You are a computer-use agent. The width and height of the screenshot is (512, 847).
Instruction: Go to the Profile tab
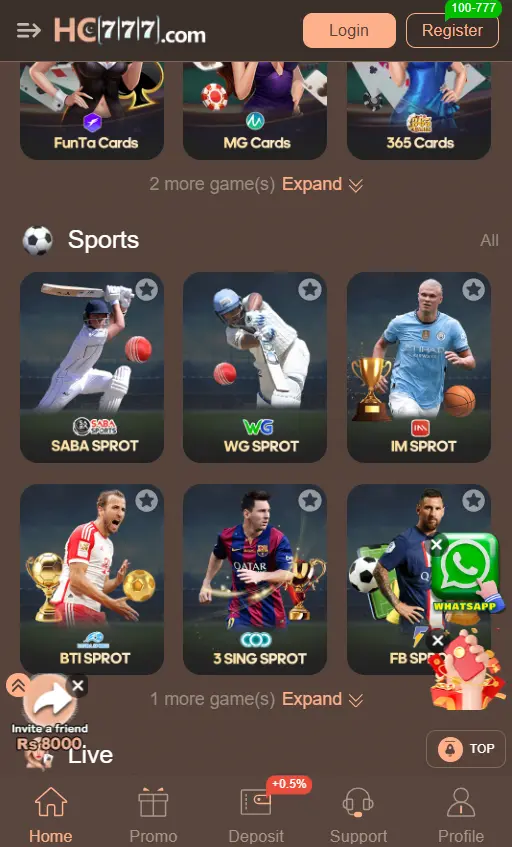461,815
